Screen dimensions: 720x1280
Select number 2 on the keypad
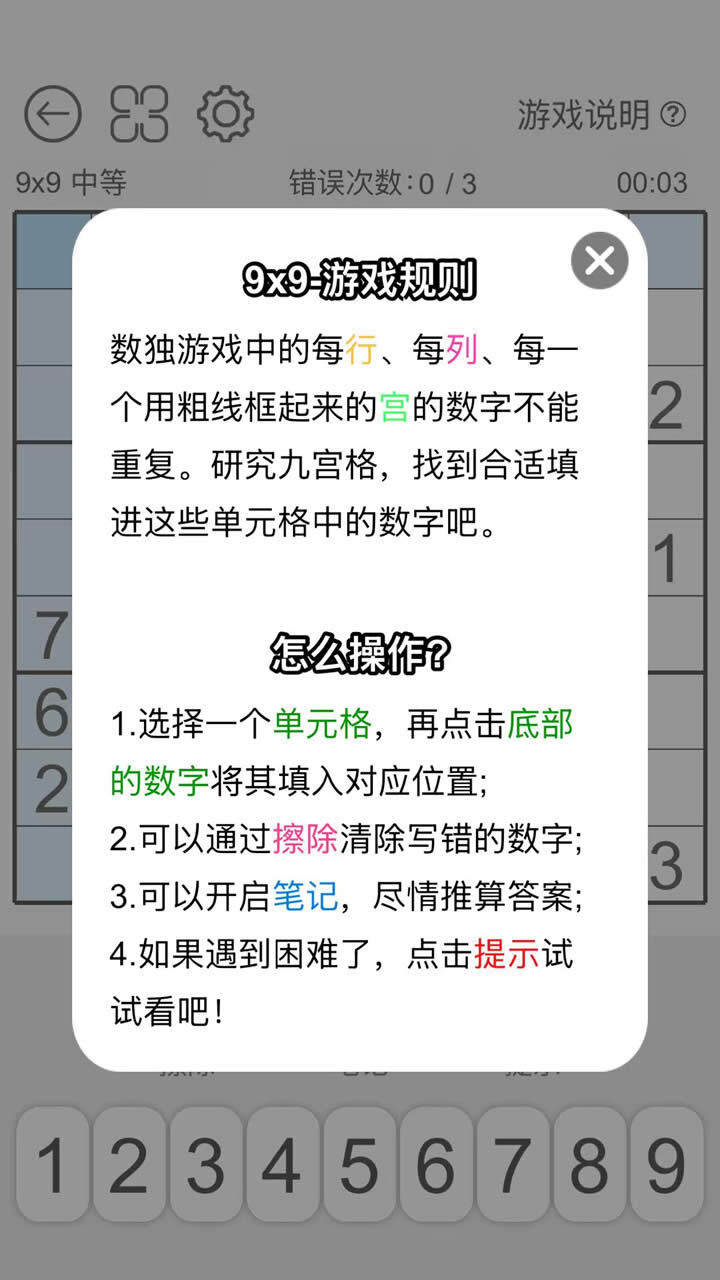pyautogui.click(x=129, y=1164)
